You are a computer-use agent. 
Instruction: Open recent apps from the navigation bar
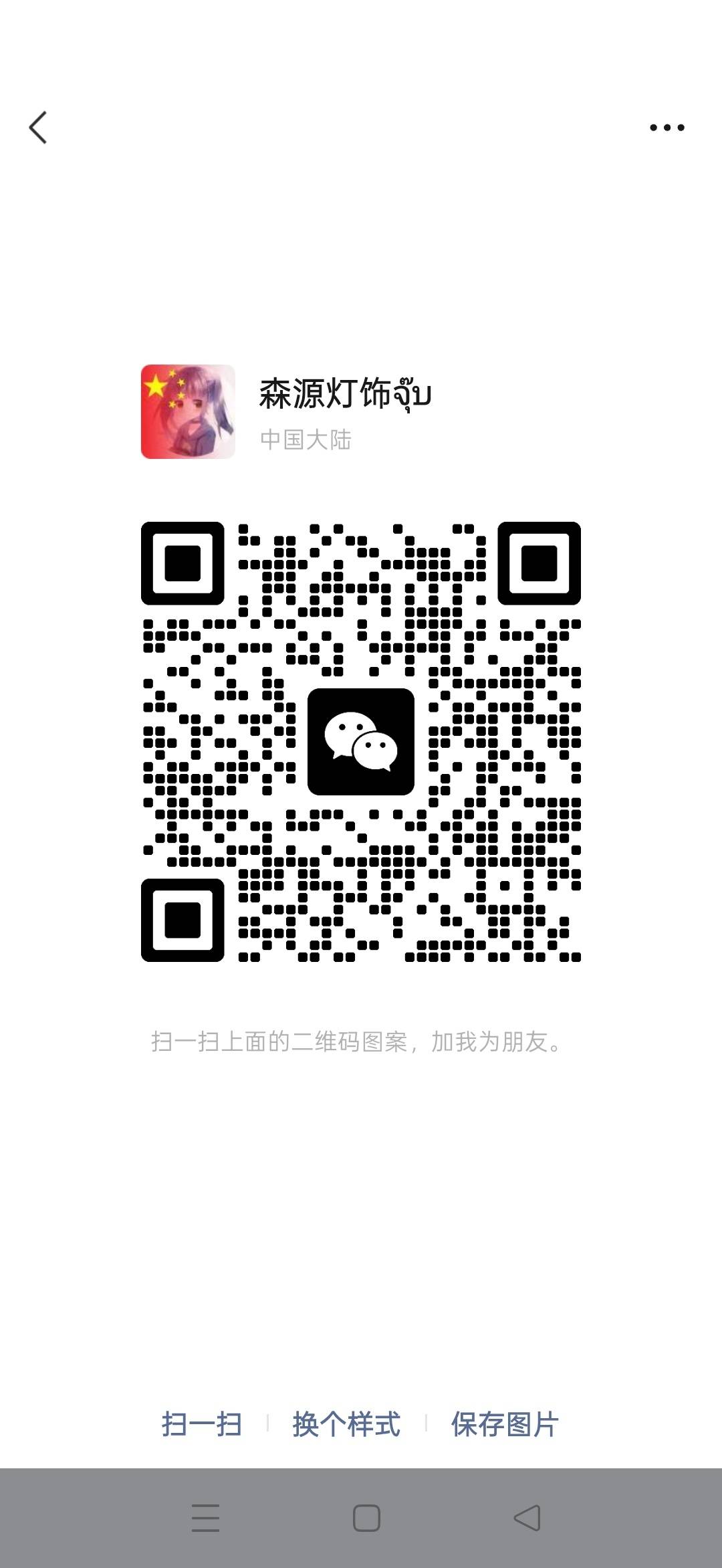pyautogui.click(x=205, y=1517)
